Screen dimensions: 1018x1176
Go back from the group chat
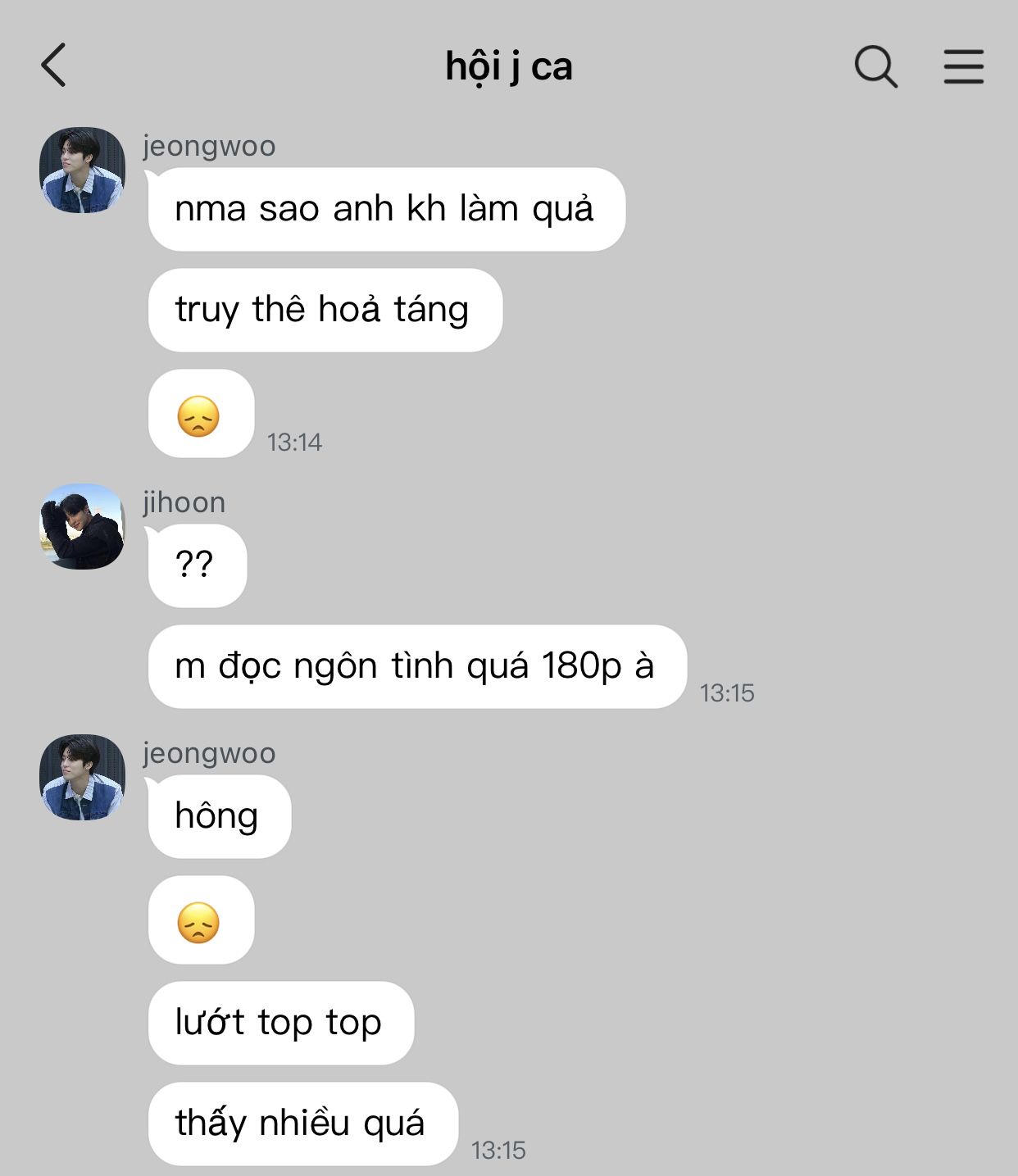[x=53, y=66]
